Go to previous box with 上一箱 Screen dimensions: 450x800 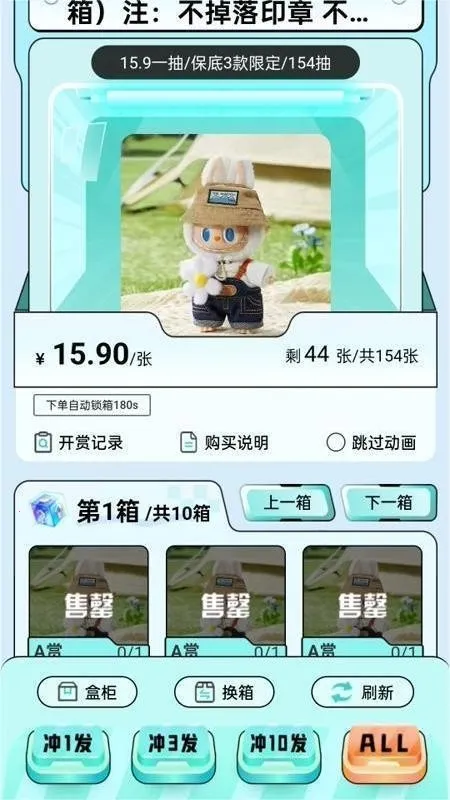pos(287,503)
